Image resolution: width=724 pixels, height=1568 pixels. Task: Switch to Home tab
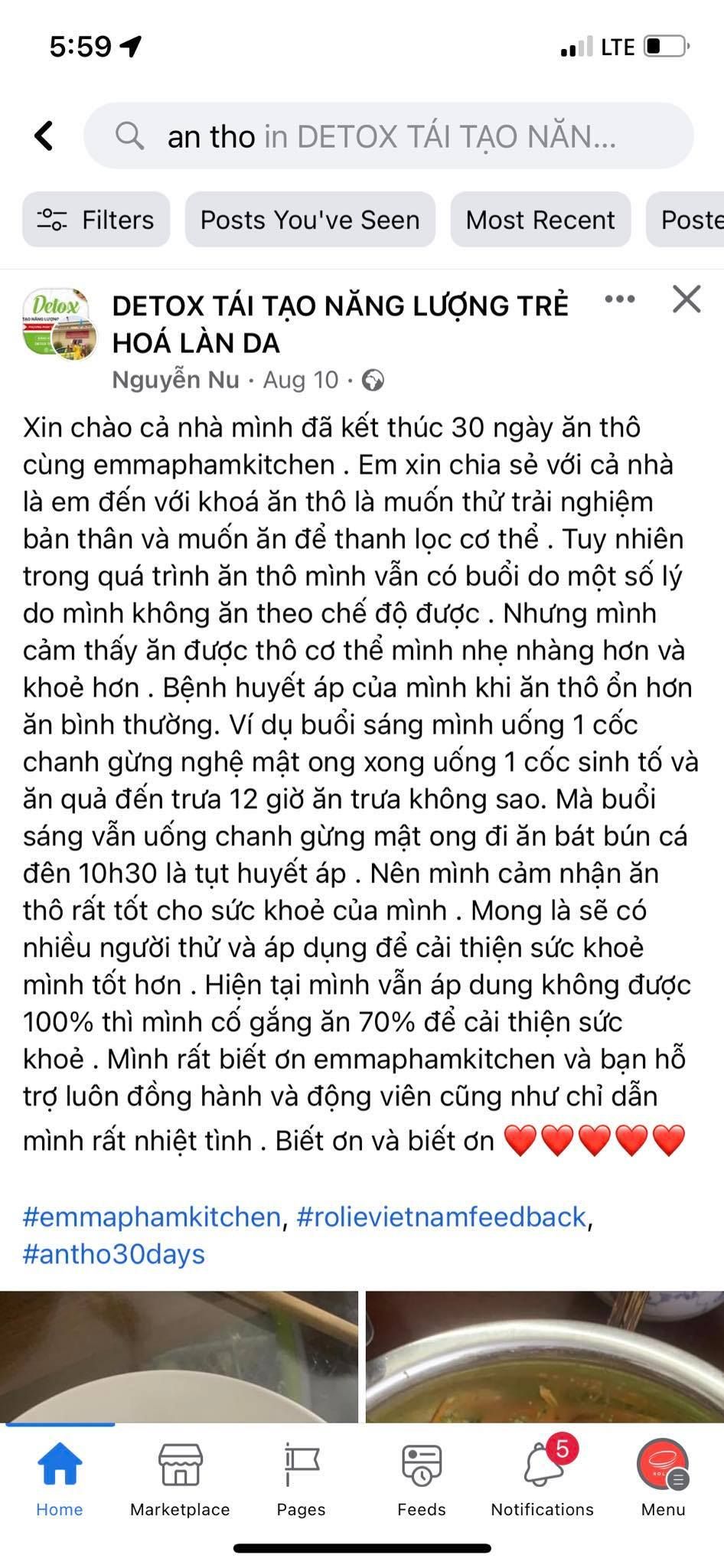[x=60, y=1478]
